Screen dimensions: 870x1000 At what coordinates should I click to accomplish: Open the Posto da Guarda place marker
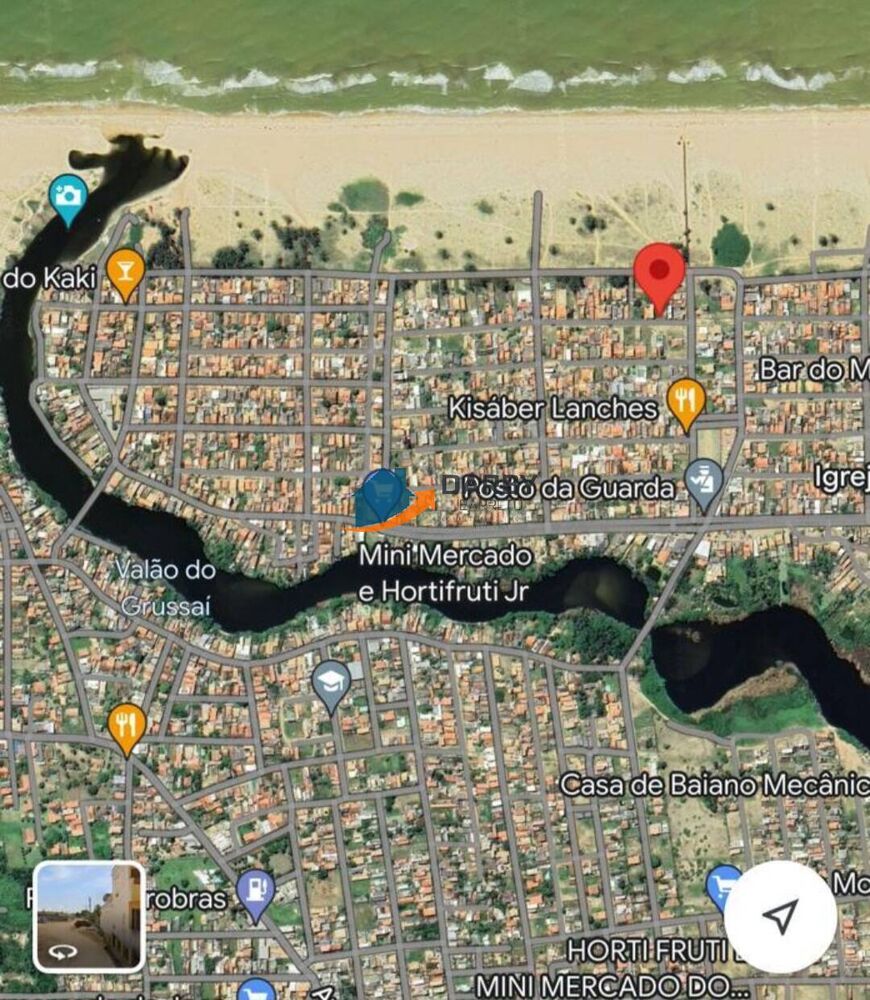click(x=705, y=483)
